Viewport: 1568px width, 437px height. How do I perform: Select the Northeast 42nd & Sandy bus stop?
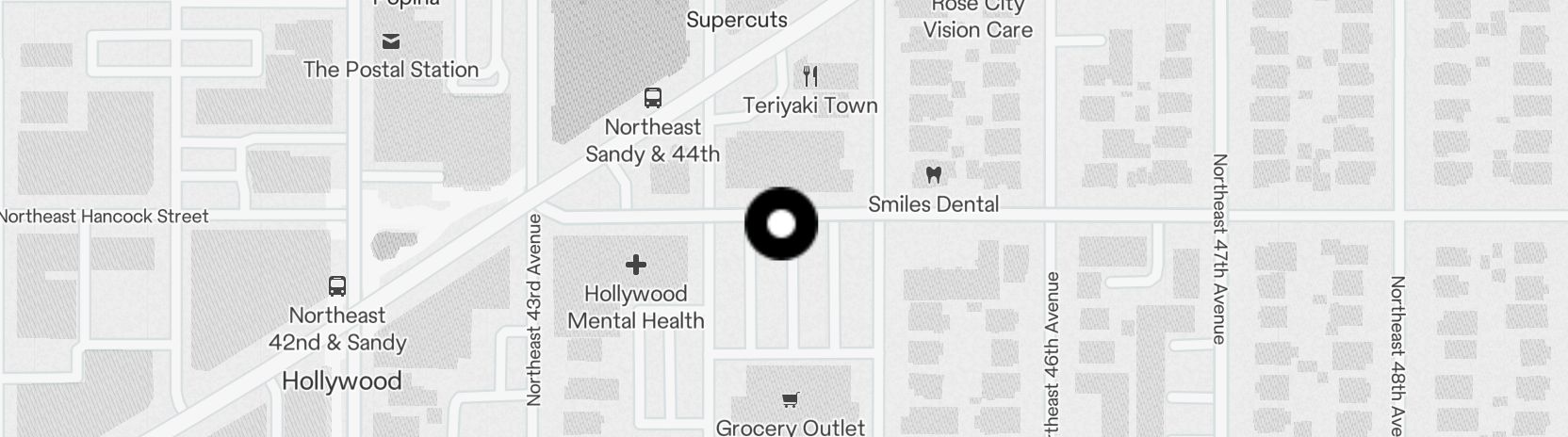point(337,286)
